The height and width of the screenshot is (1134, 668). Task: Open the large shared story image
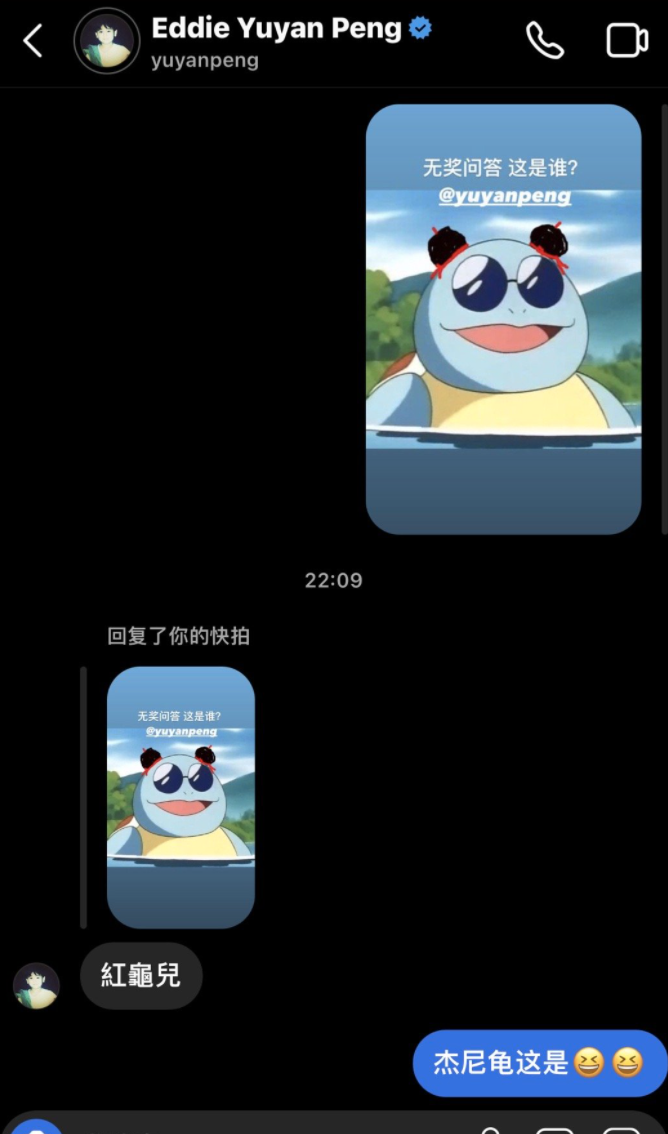point(503,319)
